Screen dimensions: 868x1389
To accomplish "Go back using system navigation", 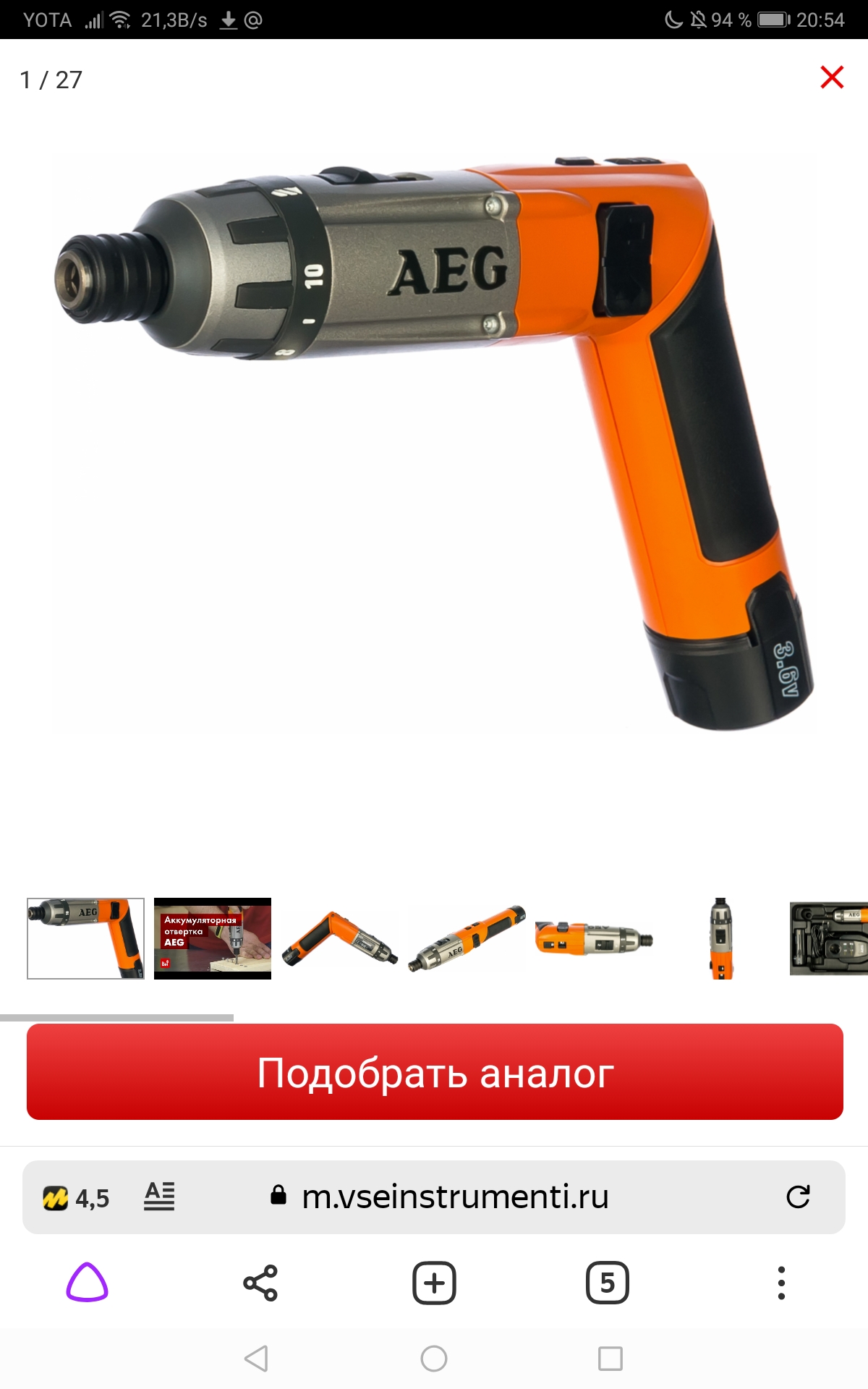I will (x=257, y=1359).
